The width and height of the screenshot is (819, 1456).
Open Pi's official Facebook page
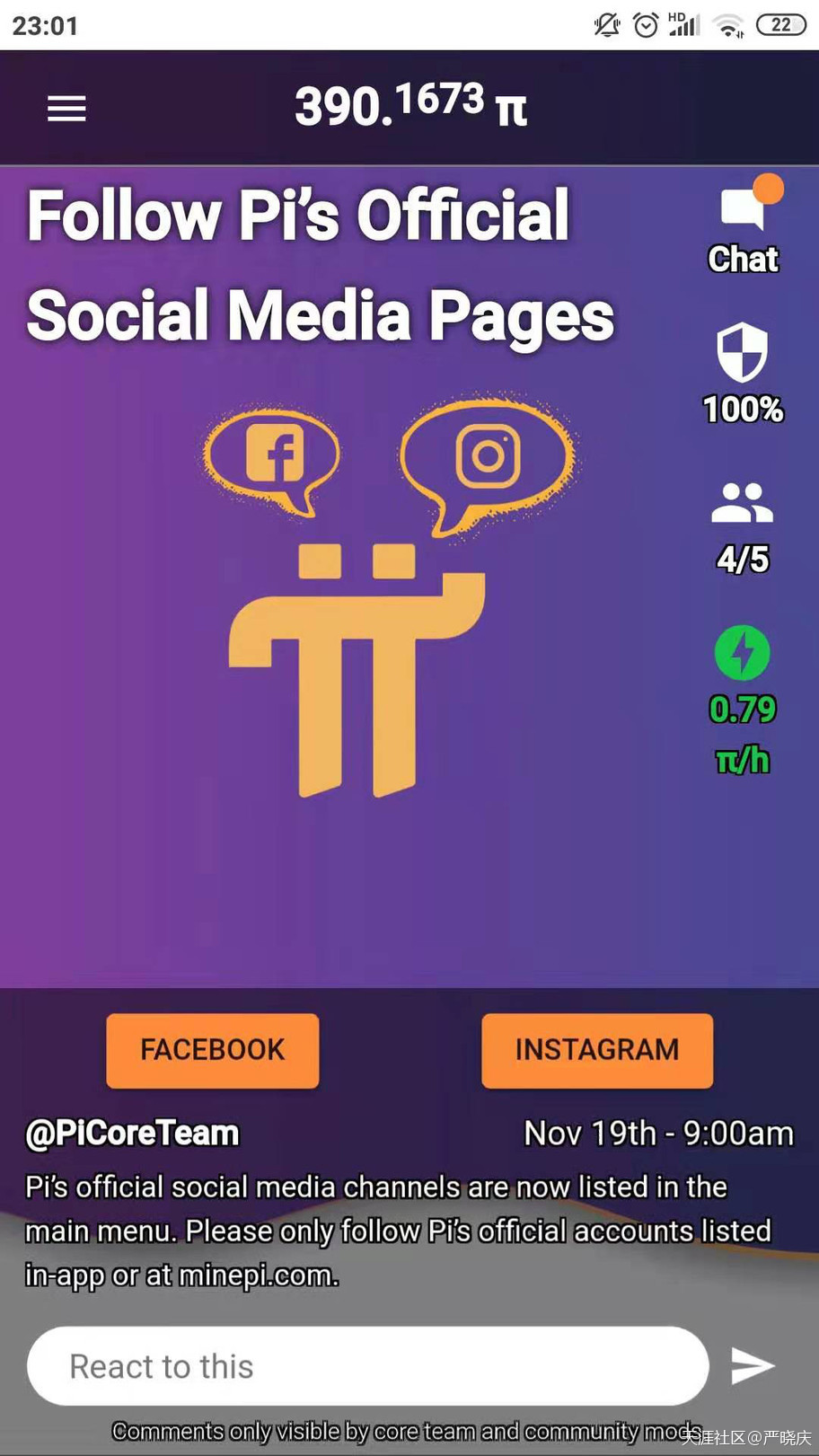tap(213, 1050)
